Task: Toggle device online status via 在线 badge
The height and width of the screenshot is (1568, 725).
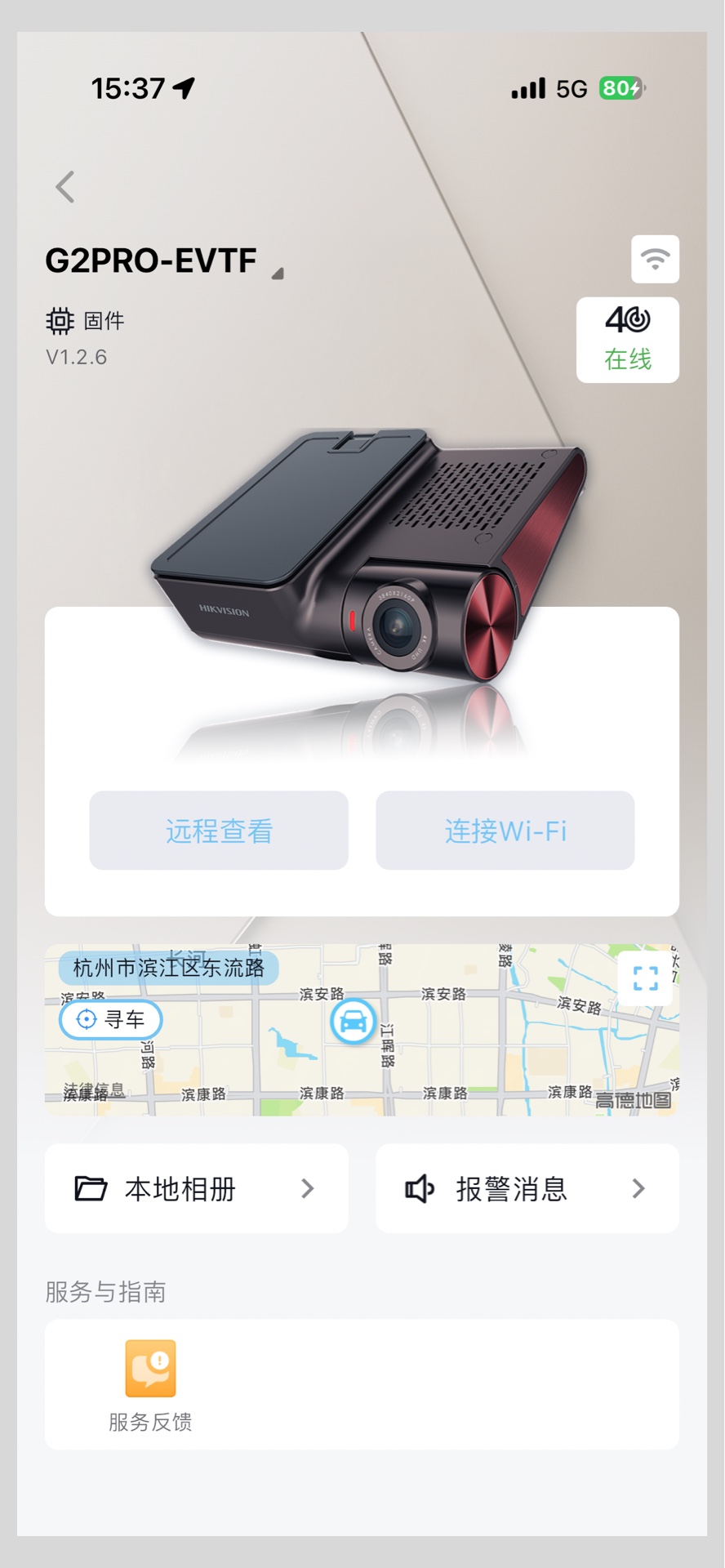Action: [627, 358]
